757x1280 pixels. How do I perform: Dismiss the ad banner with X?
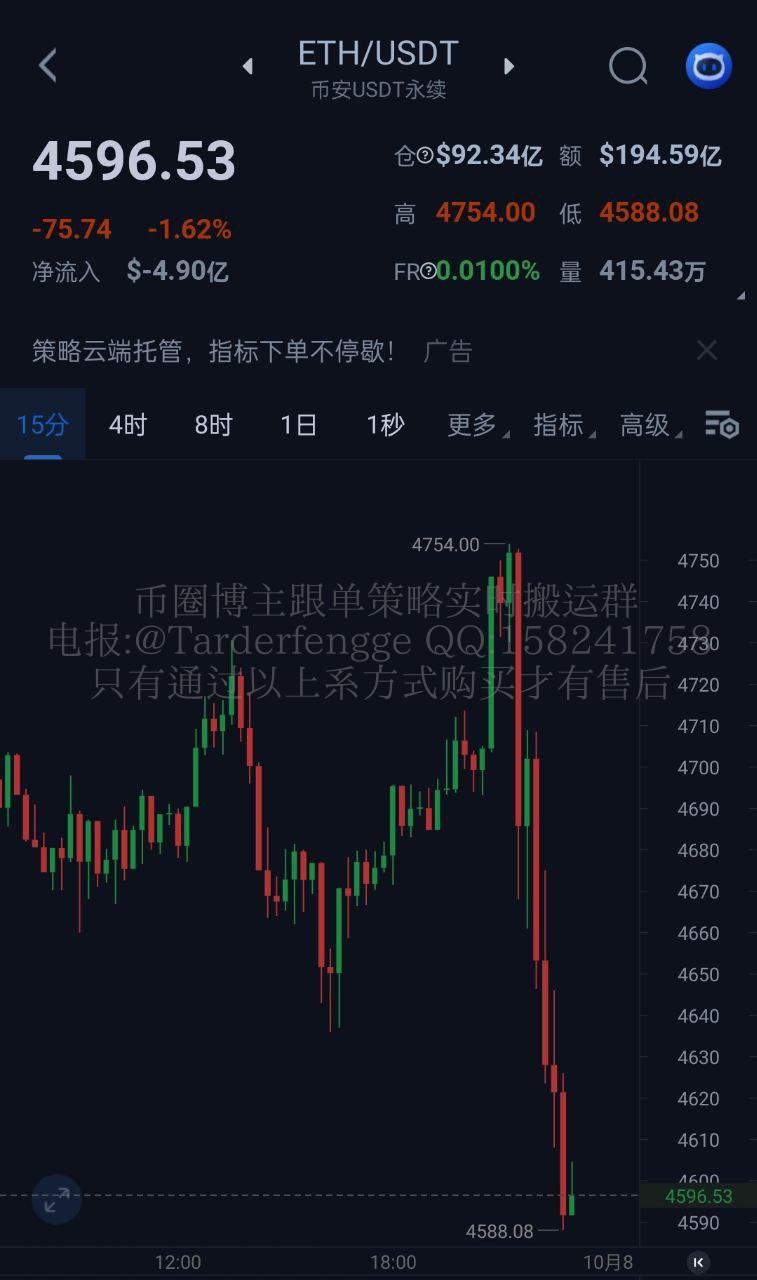[706, 351]
